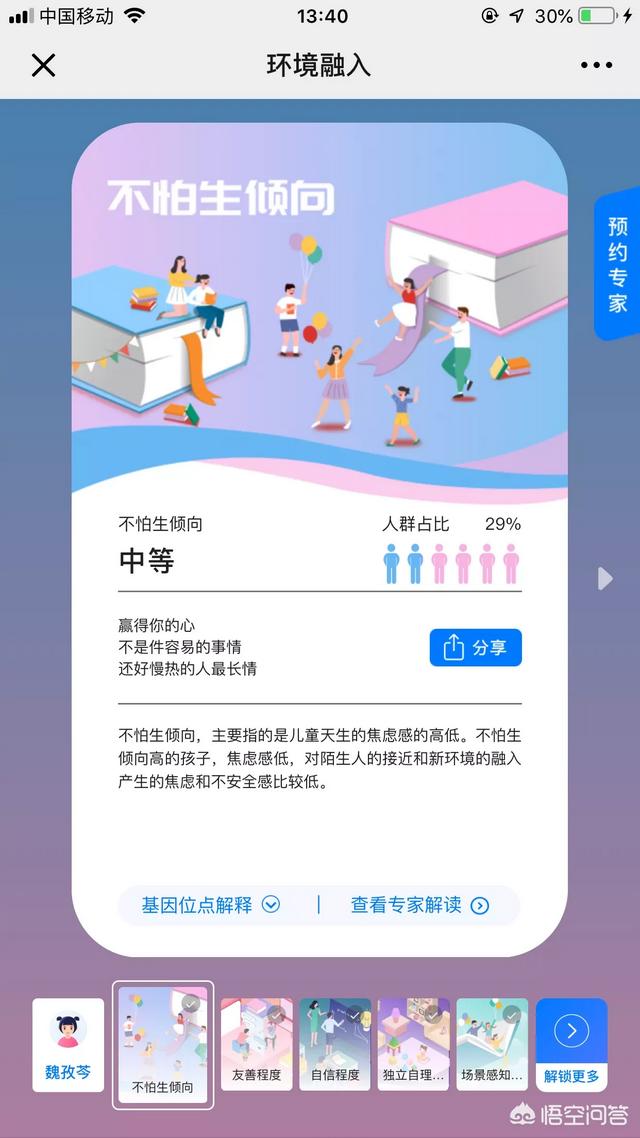
Task: Open 魏孜芩 profile tile
Action: [68, 1044]
